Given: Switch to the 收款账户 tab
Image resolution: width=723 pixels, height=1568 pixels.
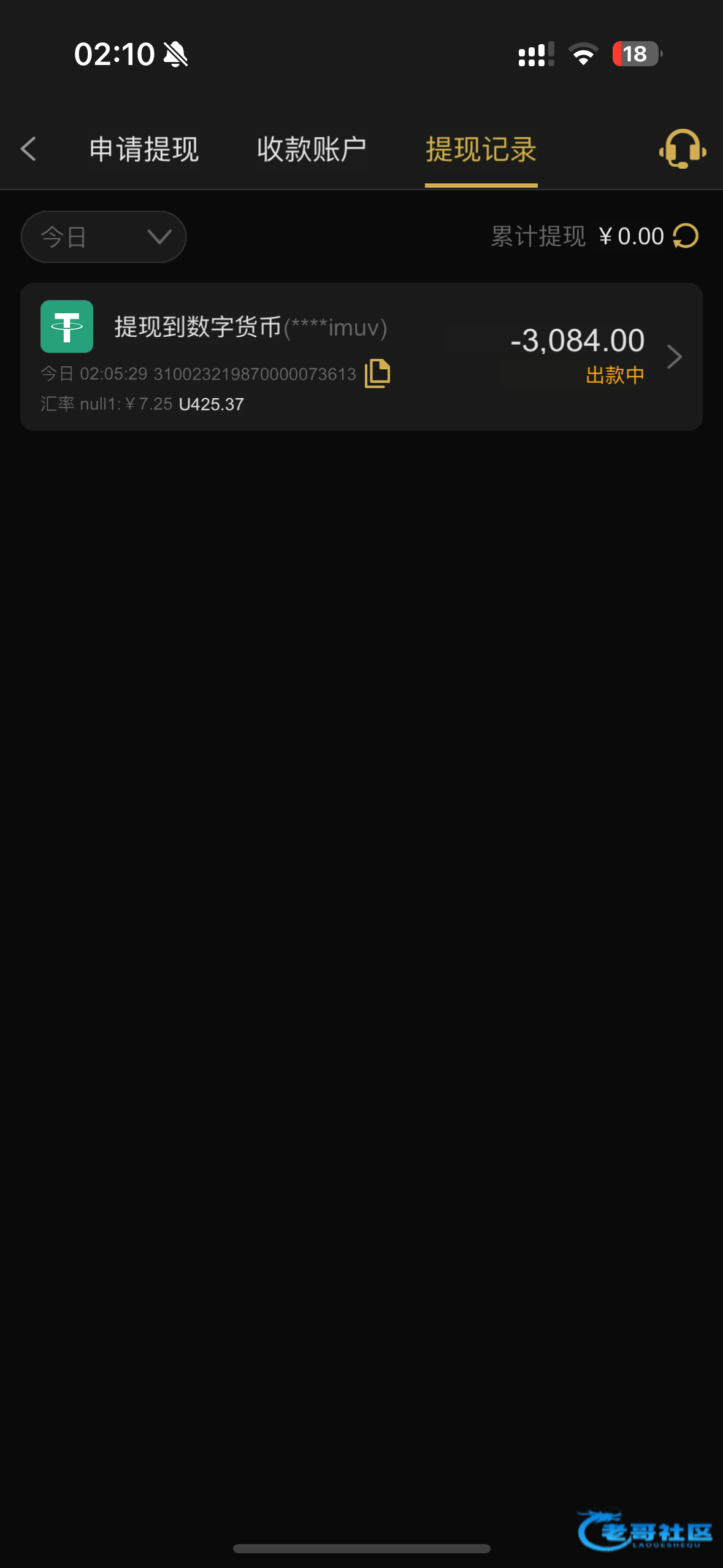Looking at the screenshot, I should click(x=312, y=149).
